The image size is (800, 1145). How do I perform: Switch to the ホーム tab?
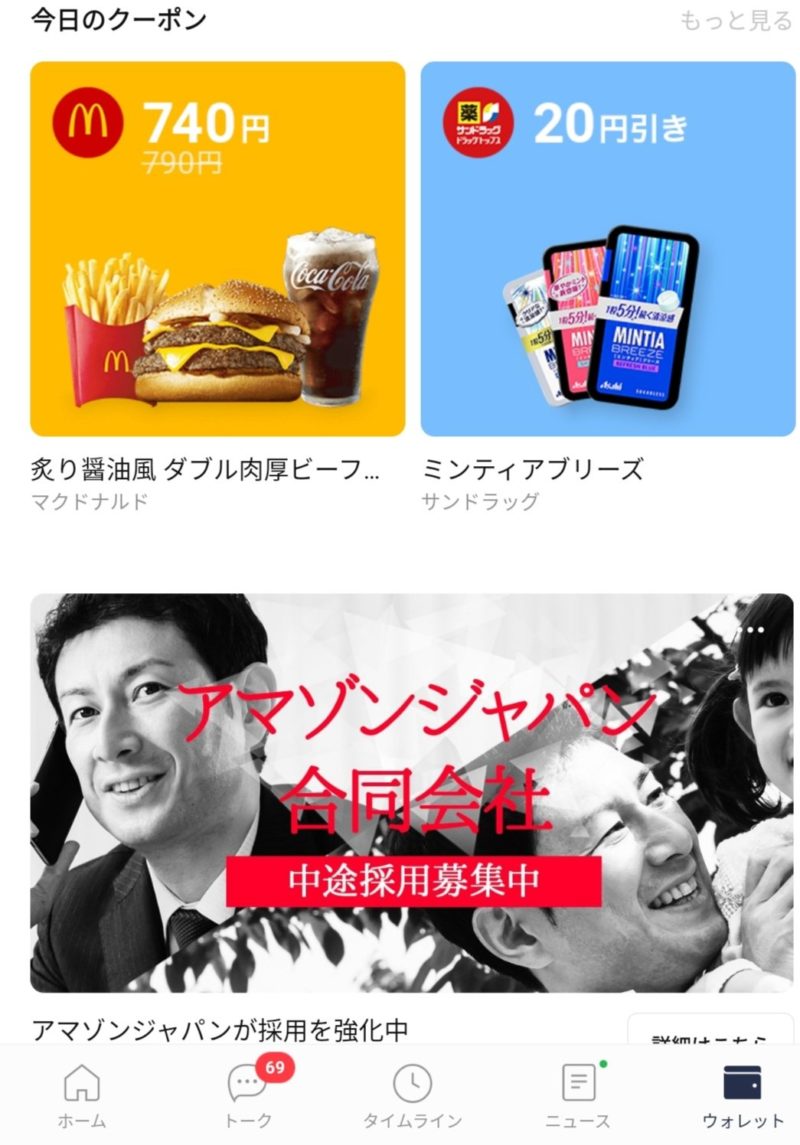[x=82, y=1095]
